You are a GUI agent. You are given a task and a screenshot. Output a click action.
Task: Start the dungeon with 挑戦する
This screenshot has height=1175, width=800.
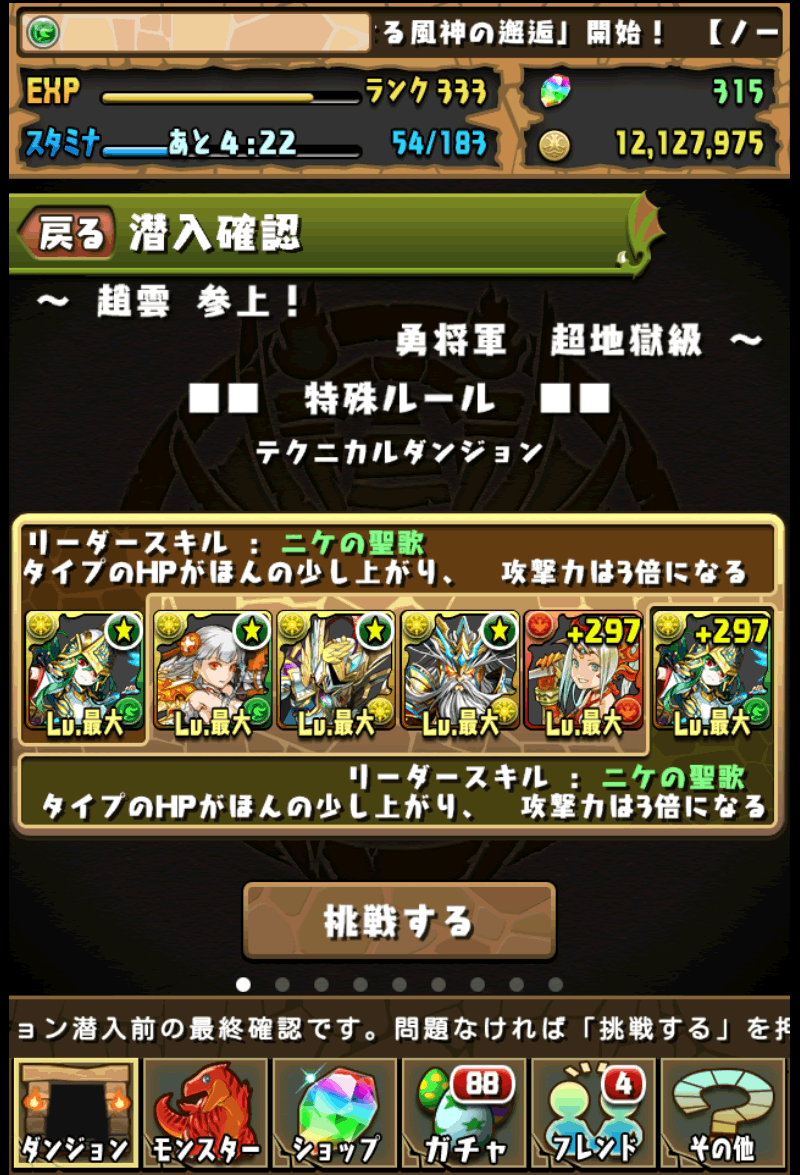399,920
